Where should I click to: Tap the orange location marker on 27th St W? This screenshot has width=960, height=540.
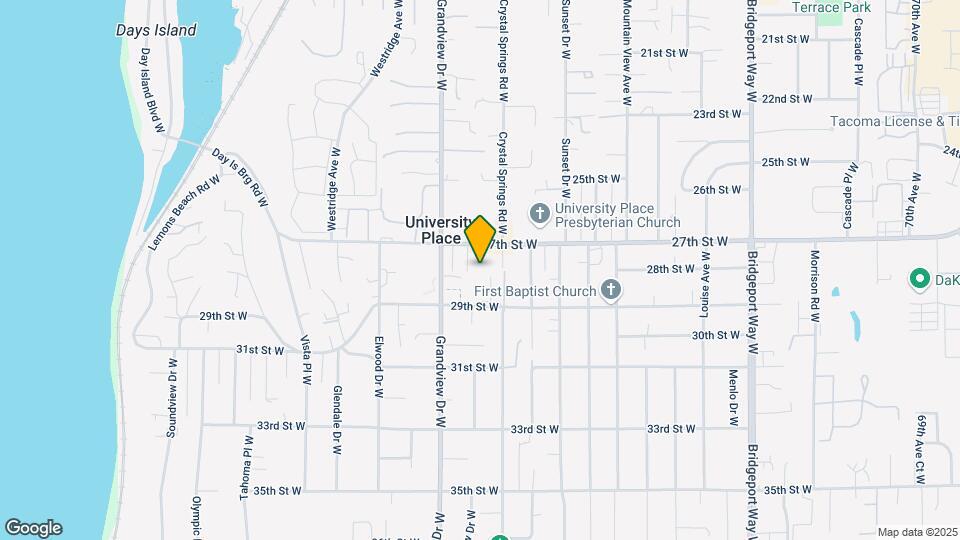coord(480,238)
